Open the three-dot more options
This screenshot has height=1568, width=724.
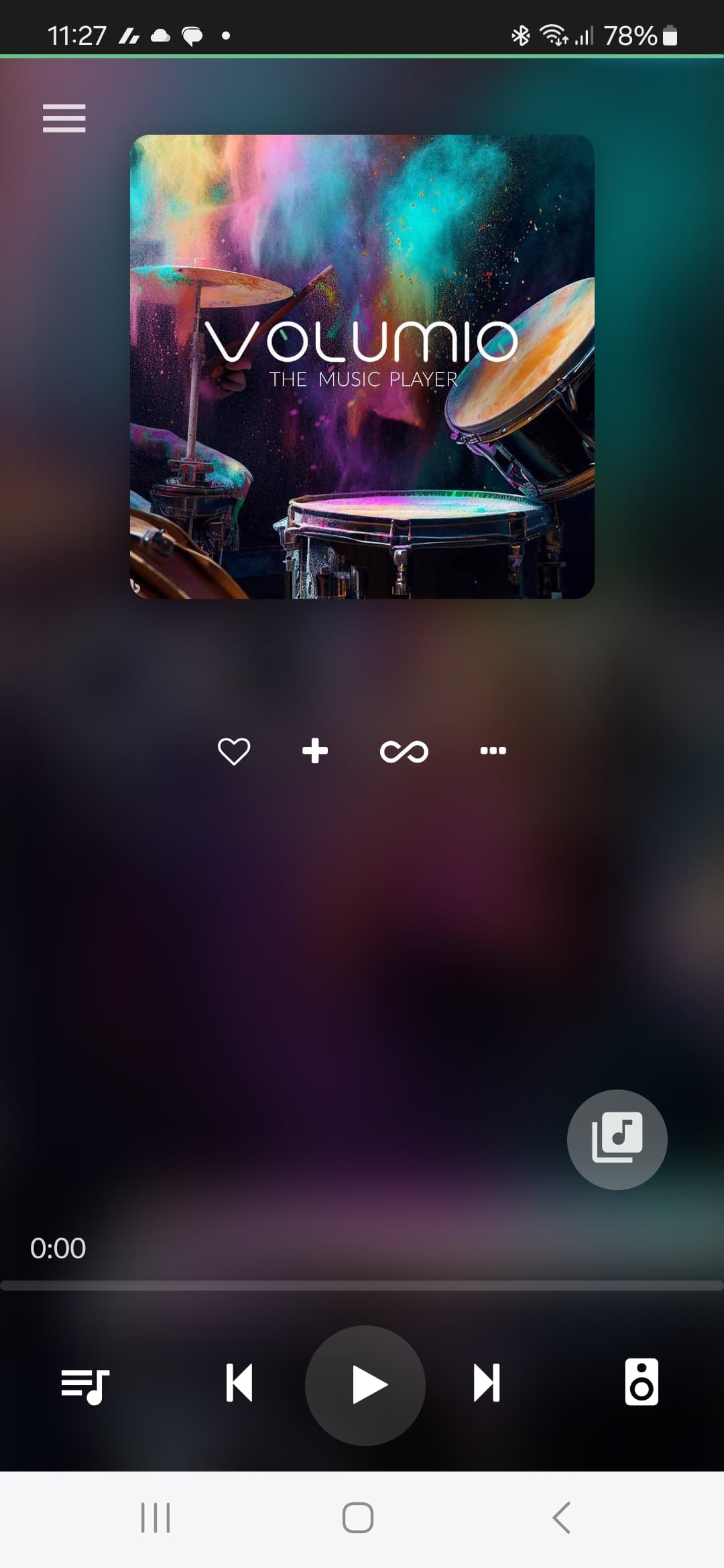[x=493, y=751]
